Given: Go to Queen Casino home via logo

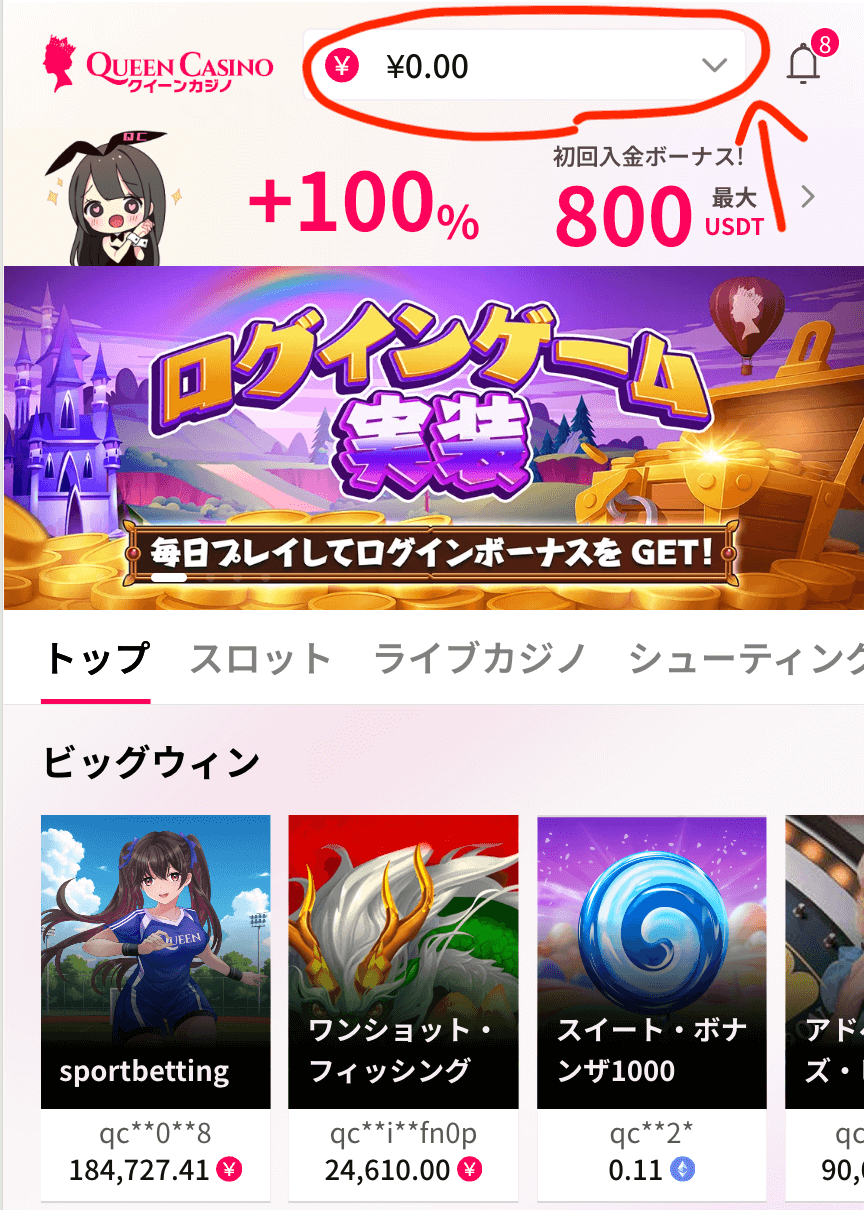Looking at the screenshot, I should tap(158, 66).
